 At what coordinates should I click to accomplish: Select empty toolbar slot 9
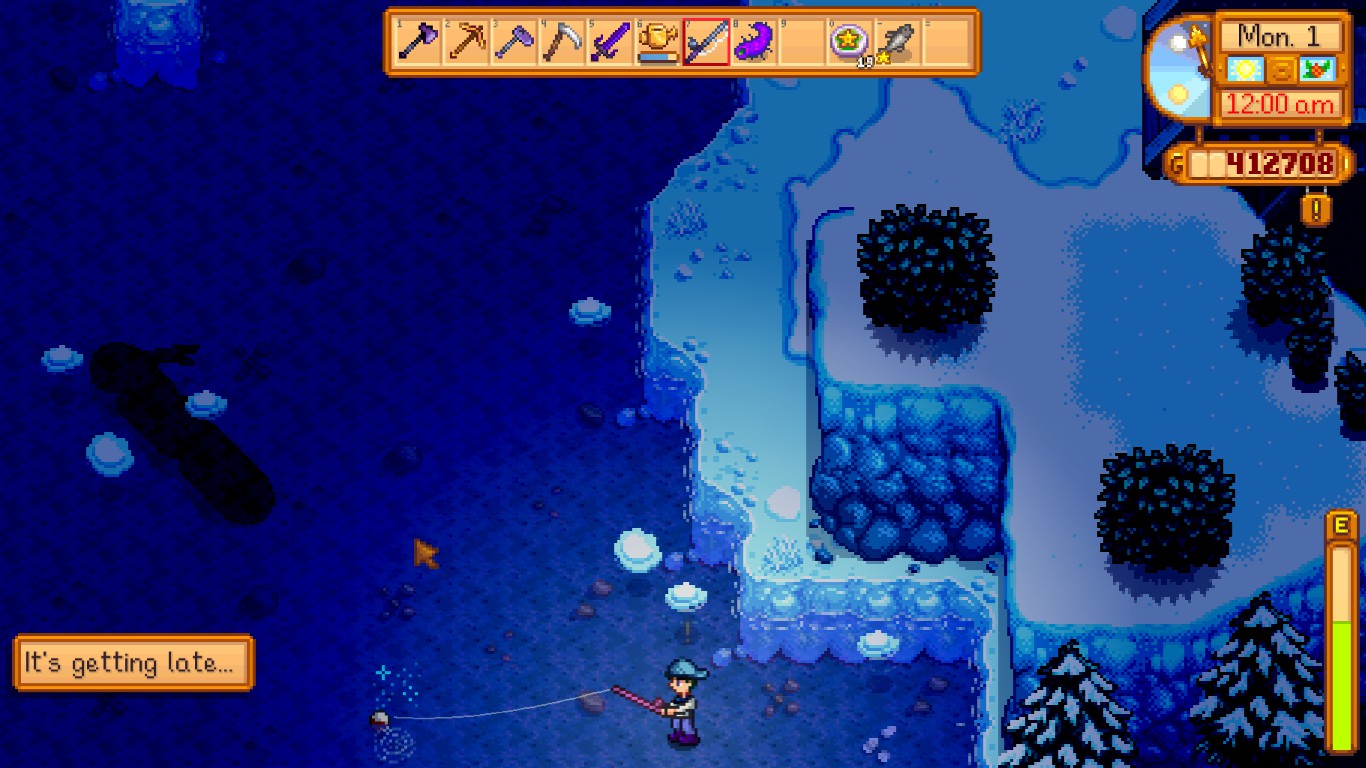point(801,43)
